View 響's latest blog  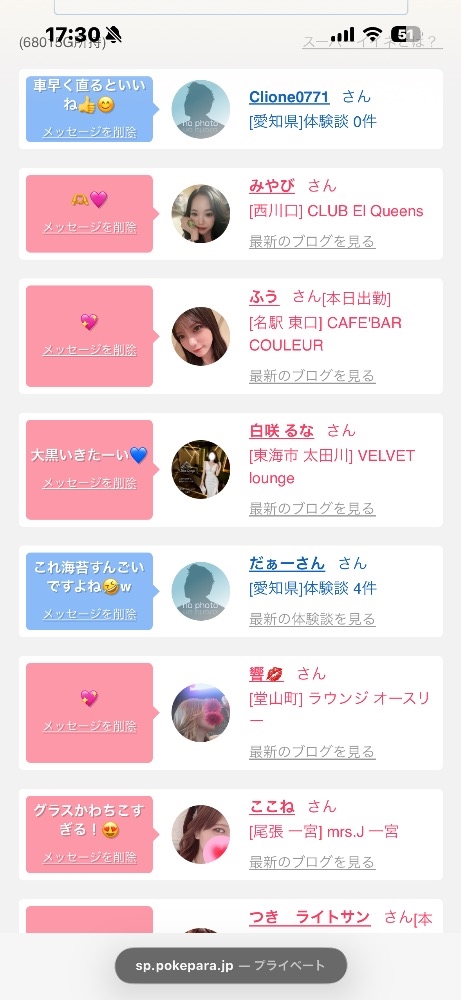tap(312, 752)
